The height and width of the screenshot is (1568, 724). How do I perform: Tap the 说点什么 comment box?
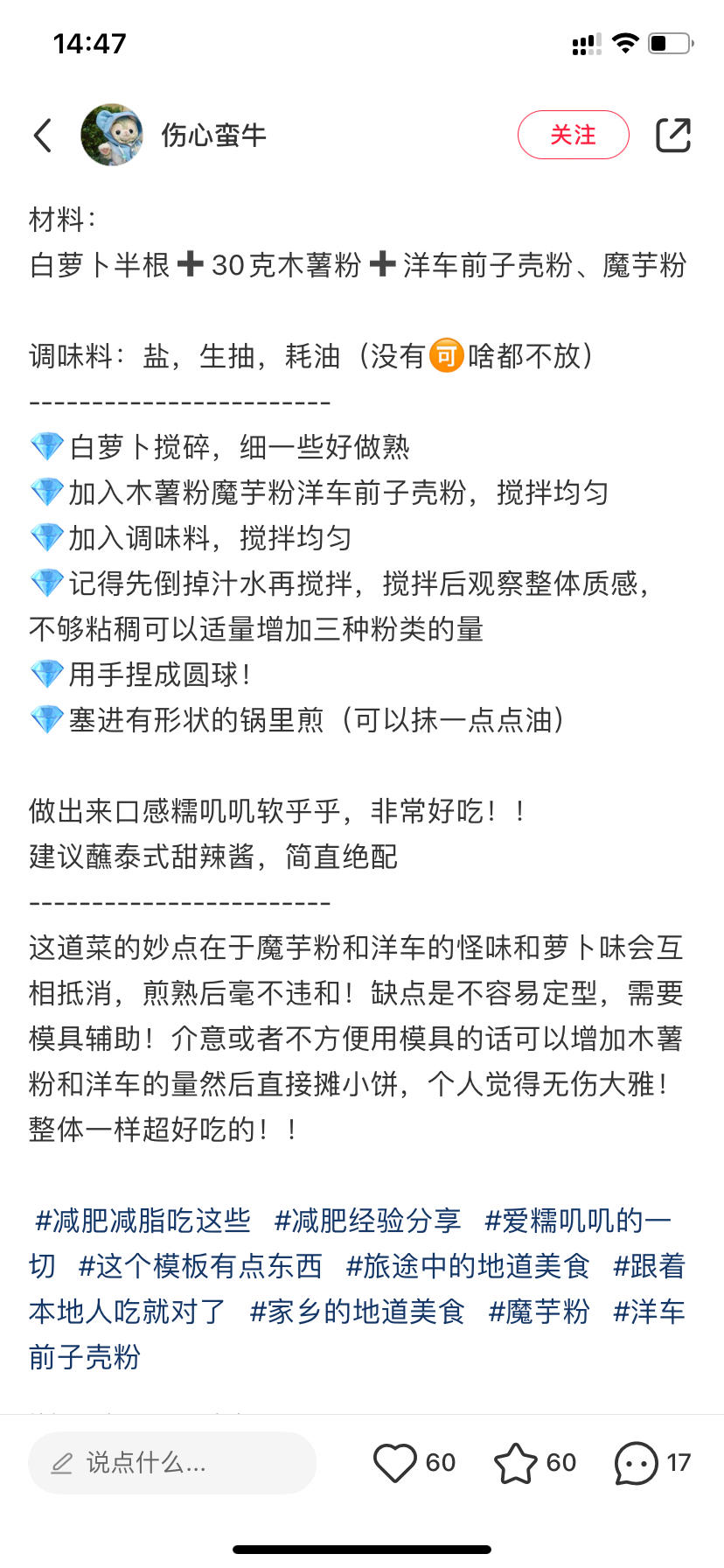tap(171, 1462)
